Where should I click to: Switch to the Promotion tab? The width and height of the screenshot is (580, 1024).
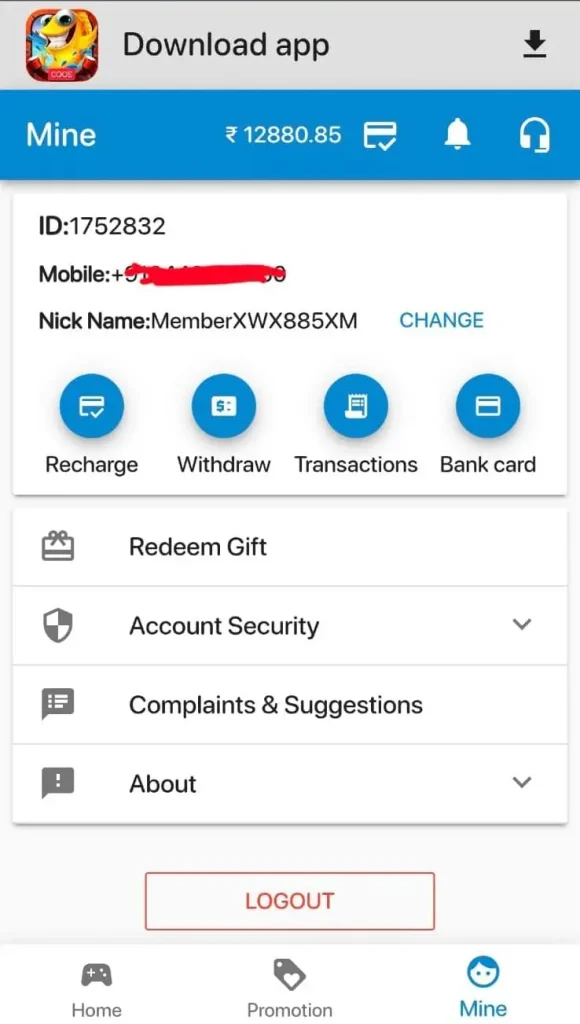pos(289,988)
